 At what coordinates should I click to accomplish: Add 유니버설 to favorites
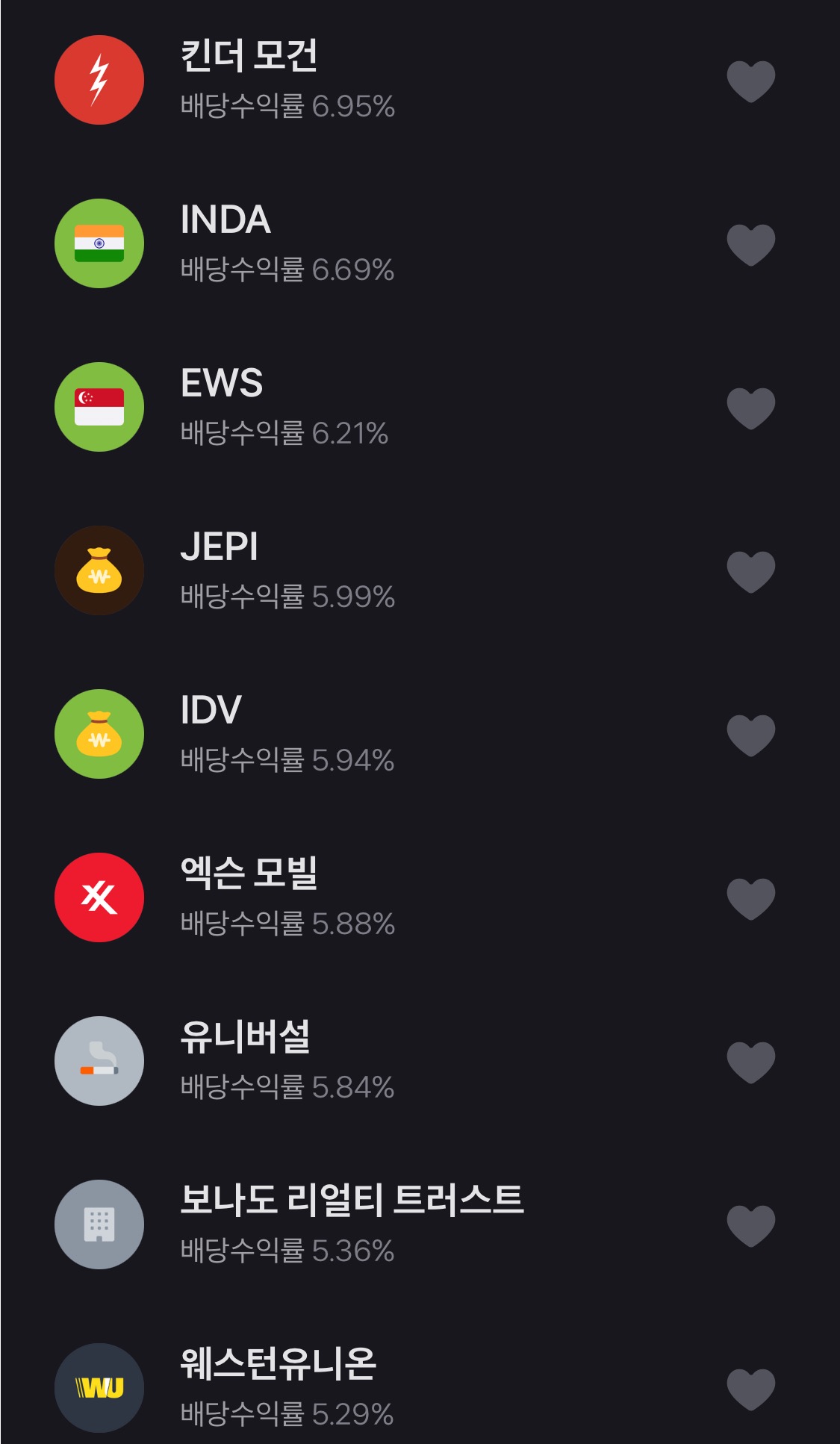[751, 1062]
